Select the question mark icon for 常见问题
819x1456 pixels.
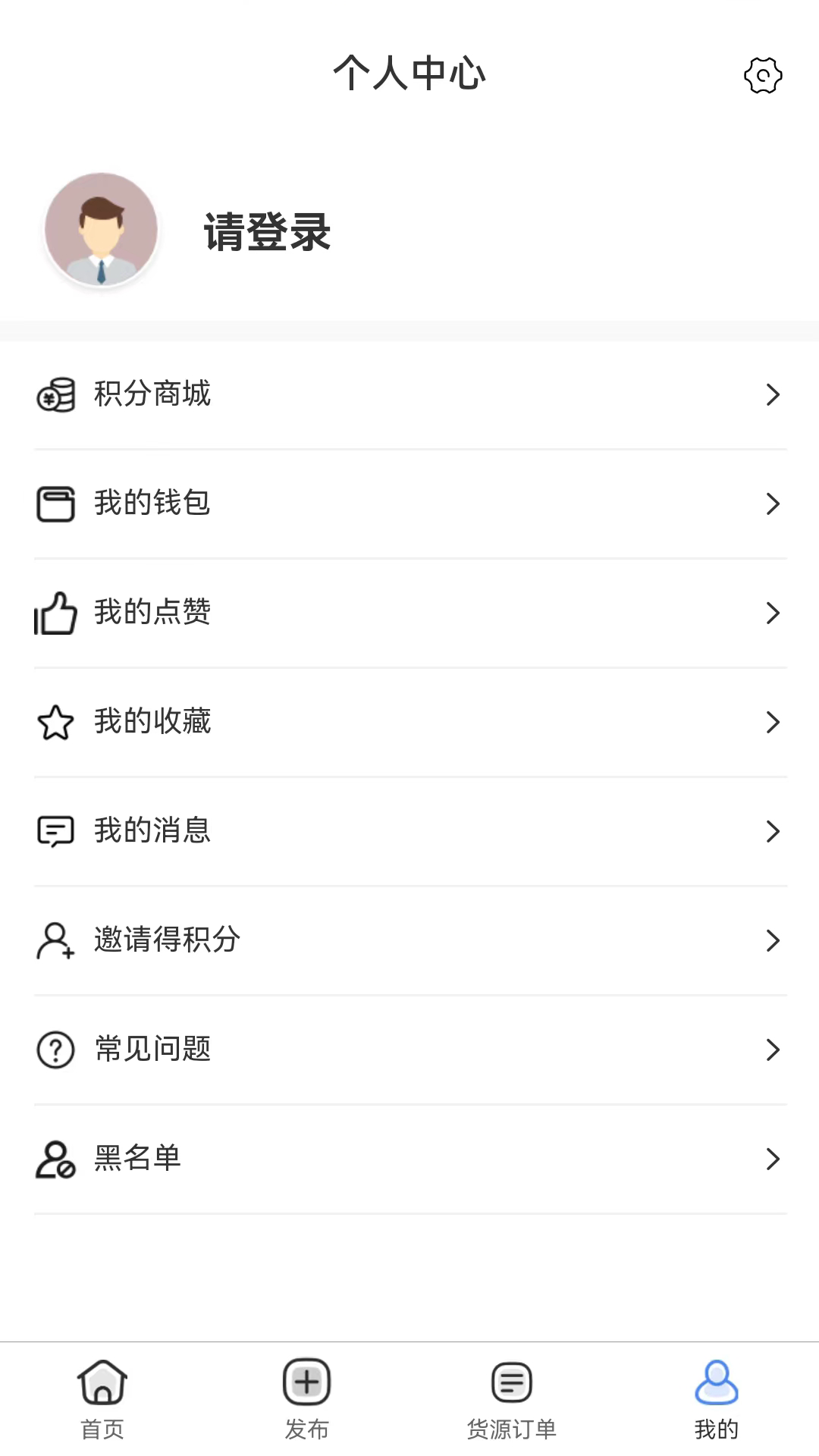pos(55,1049)
